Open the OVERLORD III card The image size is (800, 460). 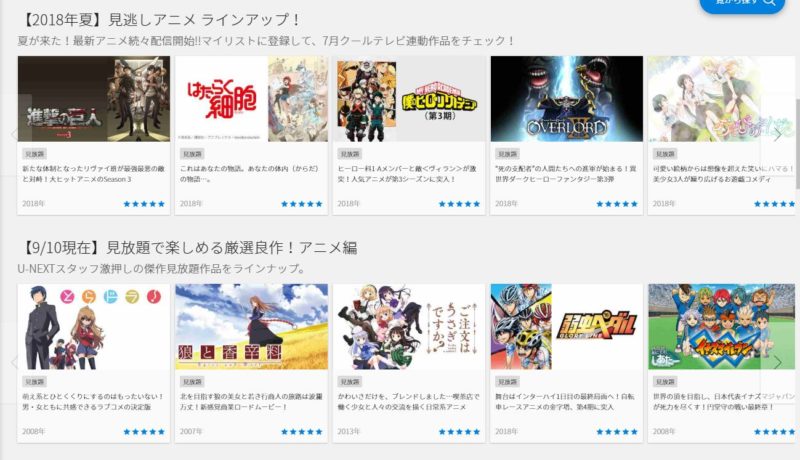565,100
